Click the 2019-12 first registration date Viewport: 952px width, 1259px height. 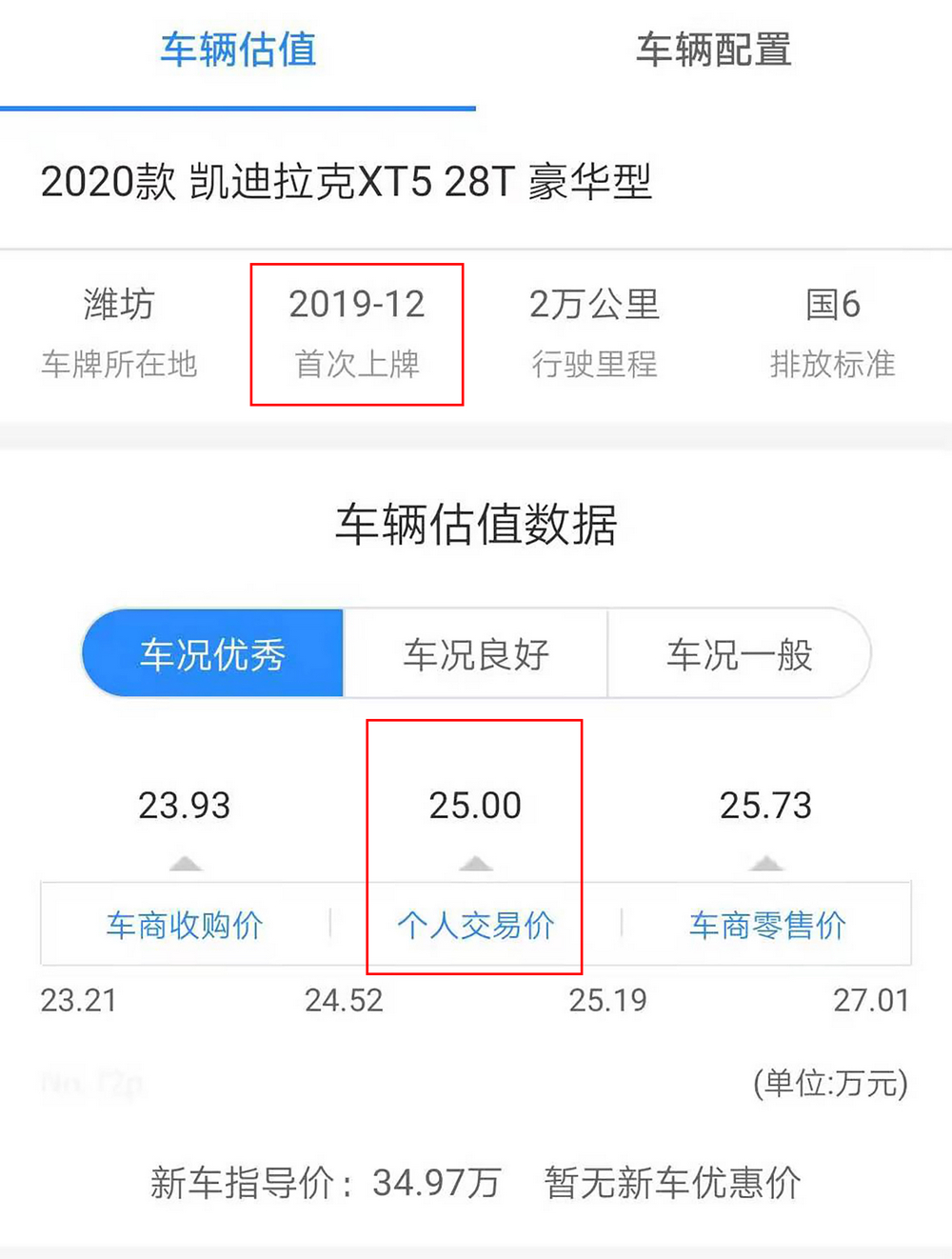pos(358,305)
